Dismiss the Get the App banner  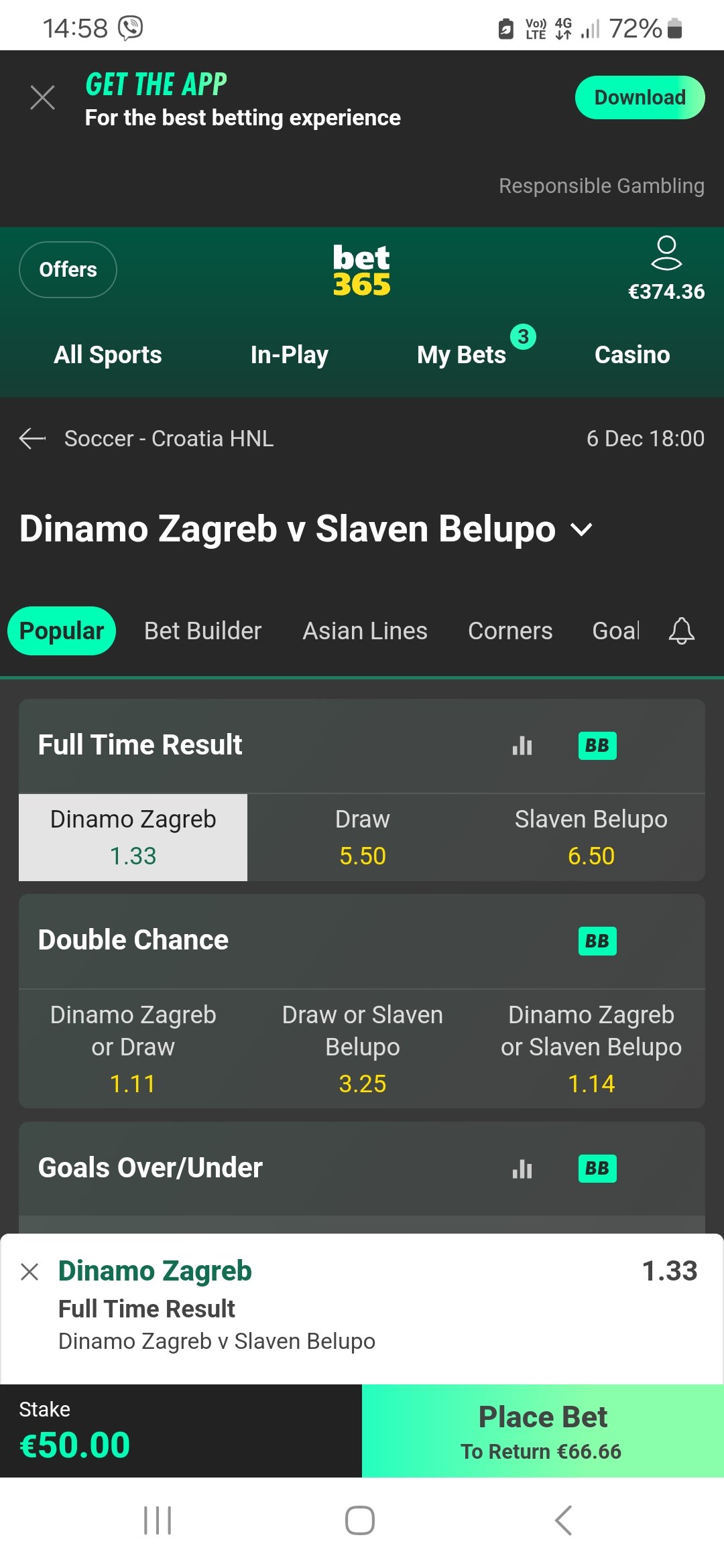coord(42,98)
